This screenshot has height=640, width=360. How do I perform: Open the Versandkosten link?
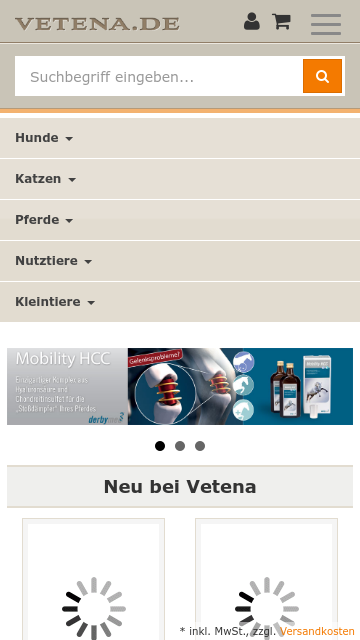[317, 631]
